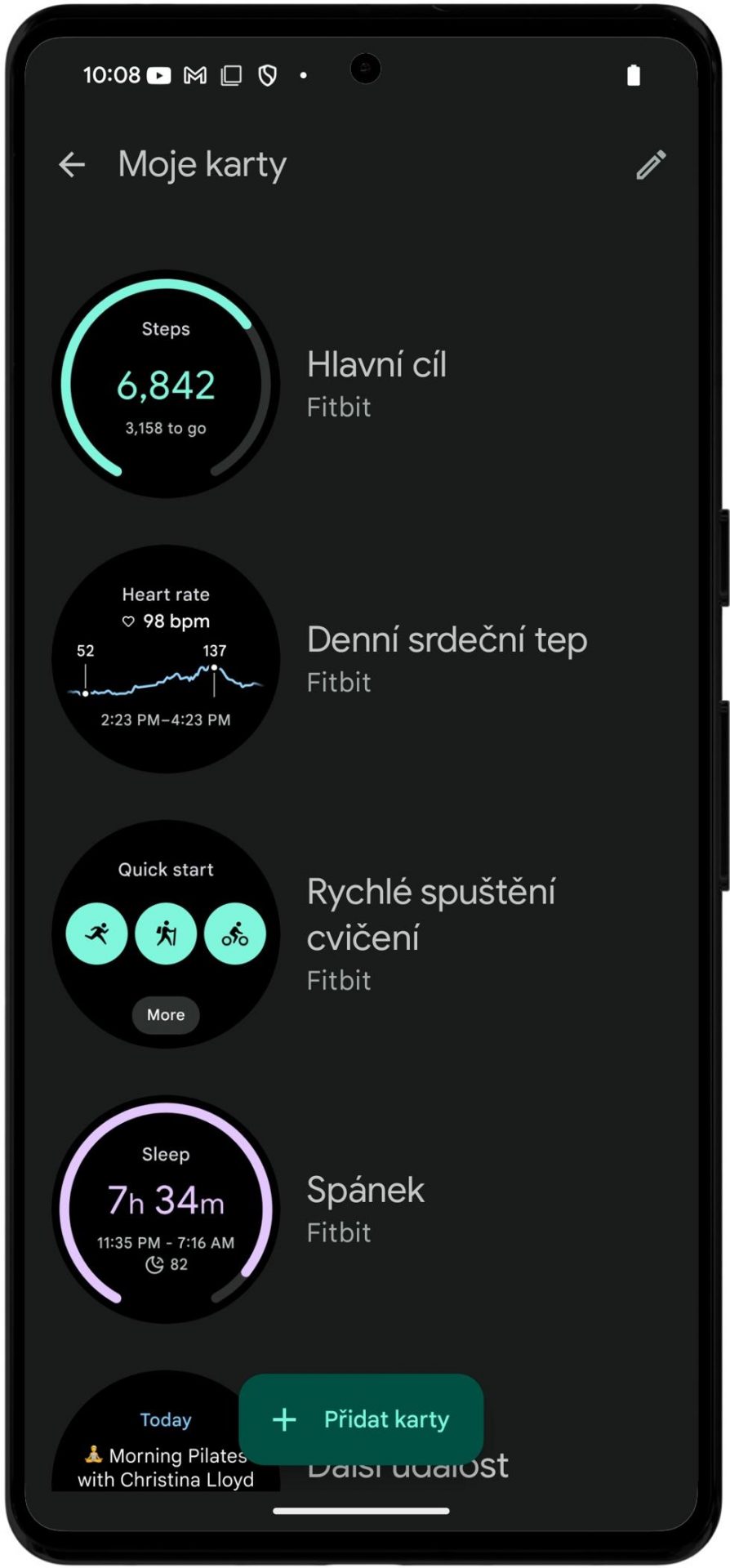730x1568 pixels.
Task: Go back from Moje karty
Action: coord(72,165)
